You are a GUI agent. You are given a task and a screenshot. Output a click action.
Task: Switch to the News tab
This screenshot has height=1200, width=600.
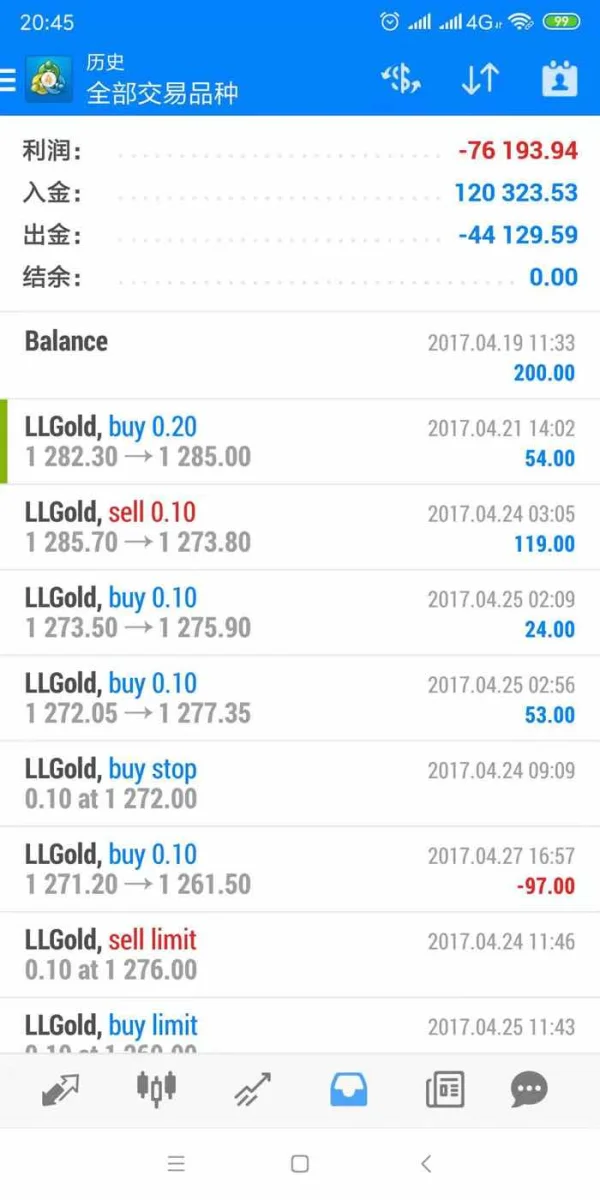(x=445, y=1089)
